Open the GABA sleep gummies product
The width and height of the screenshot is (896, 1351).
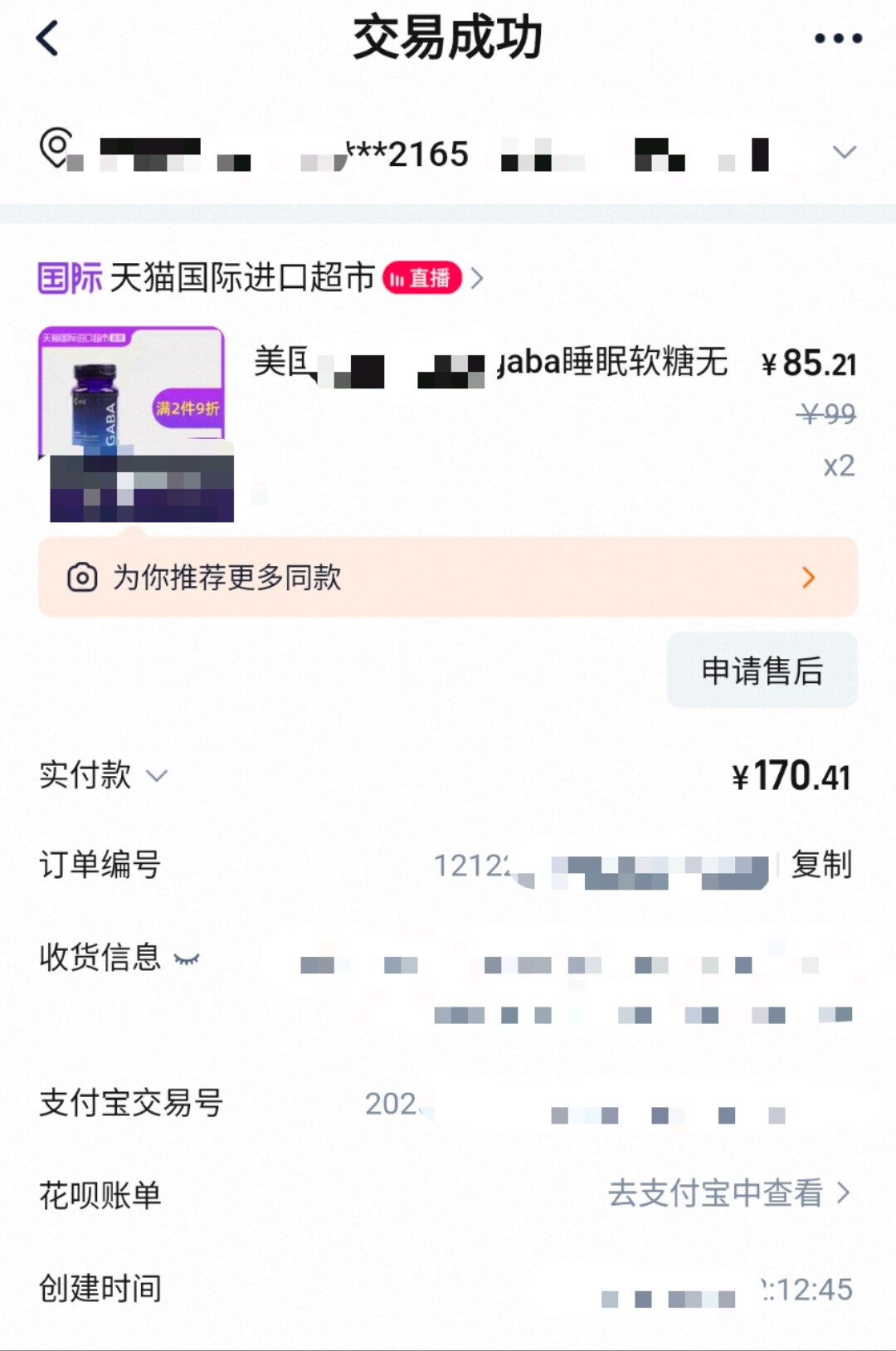pyautogui.click(x=489, y=363)
